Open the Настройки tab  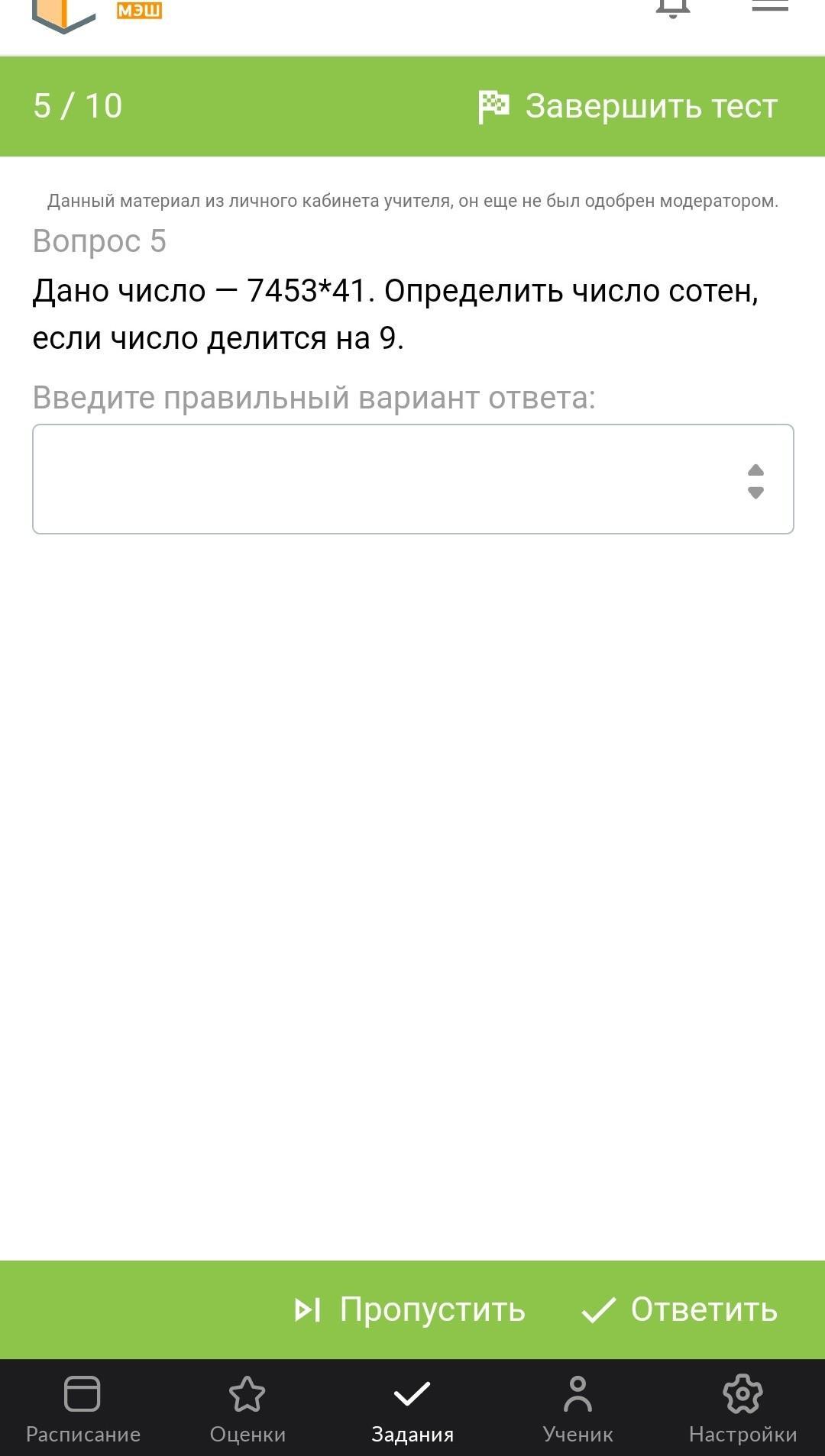pyautogui.click(x=742, y=1409)
